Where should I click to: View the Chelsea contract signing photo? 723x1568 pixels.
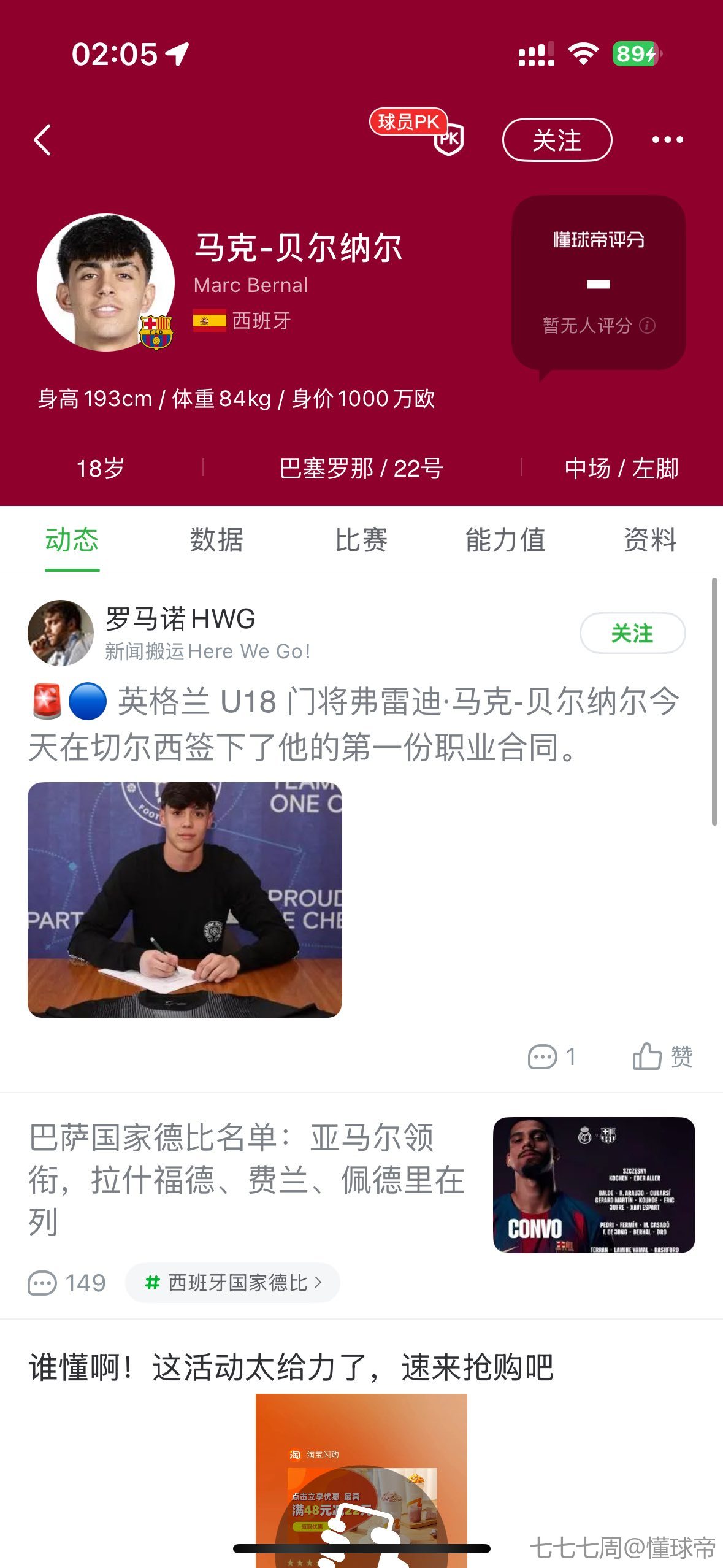(185, 899)
